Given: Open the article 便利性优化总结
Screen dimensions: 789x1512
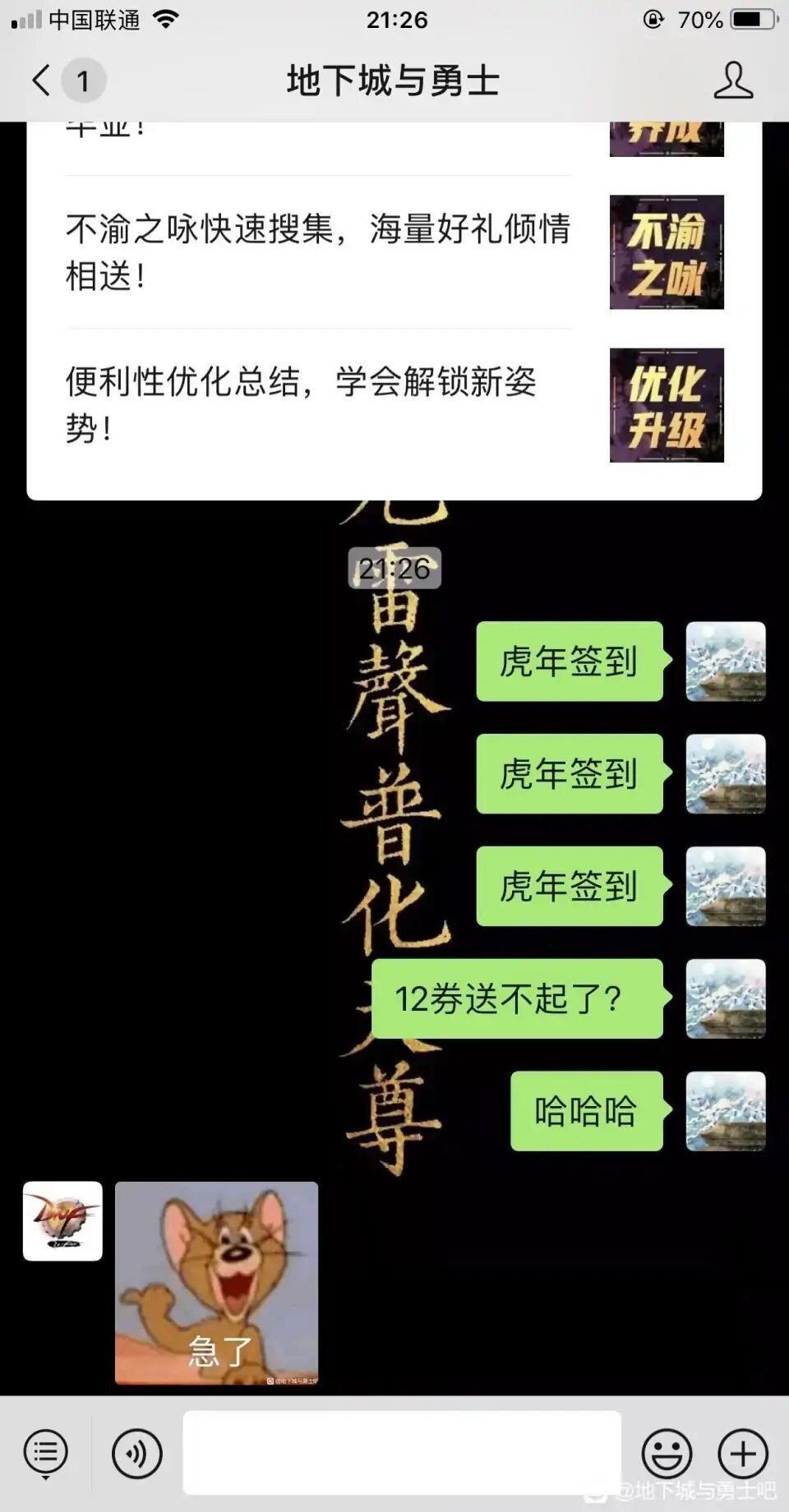Looking at the screenshot, I should 394,405.
